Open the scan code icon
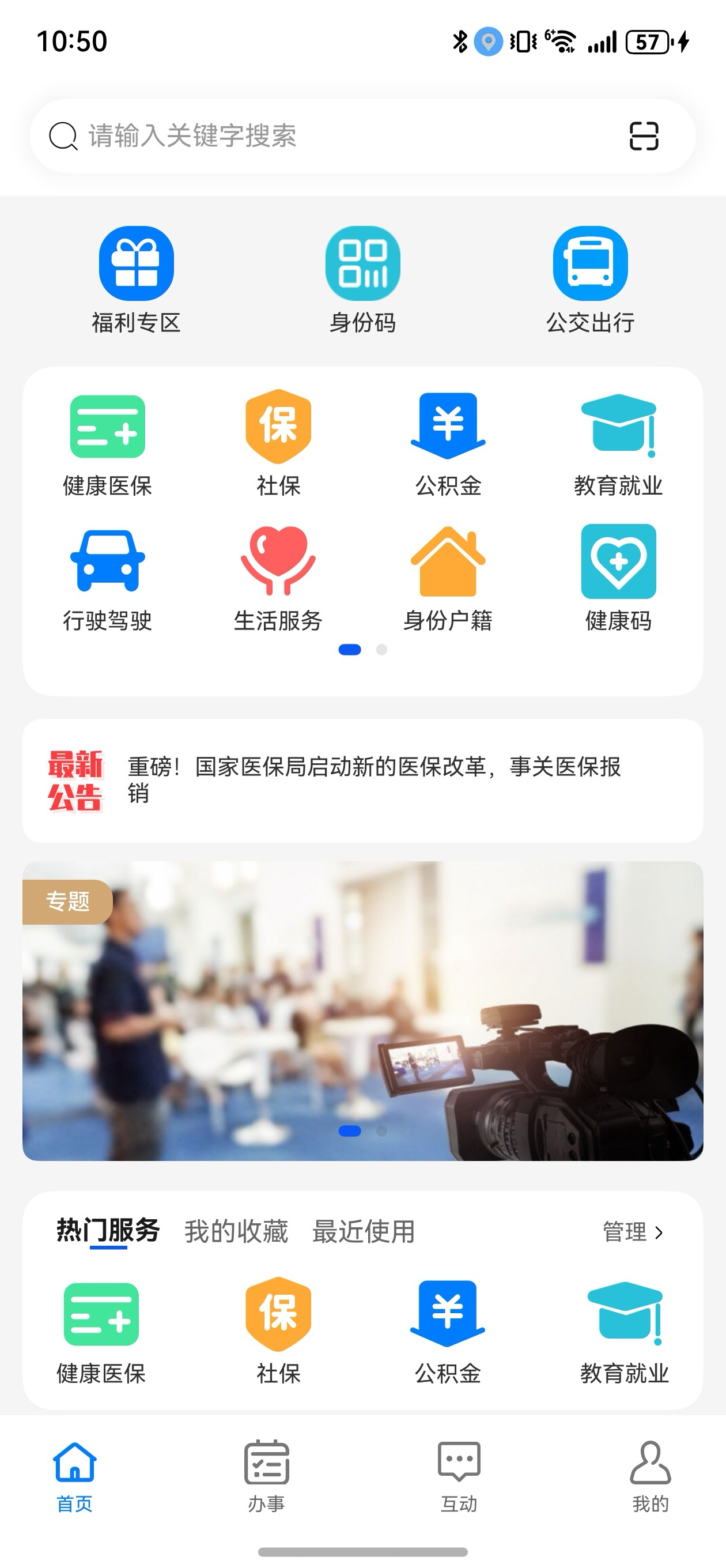This screenshot has height=1568, width=726. (643, 135)
